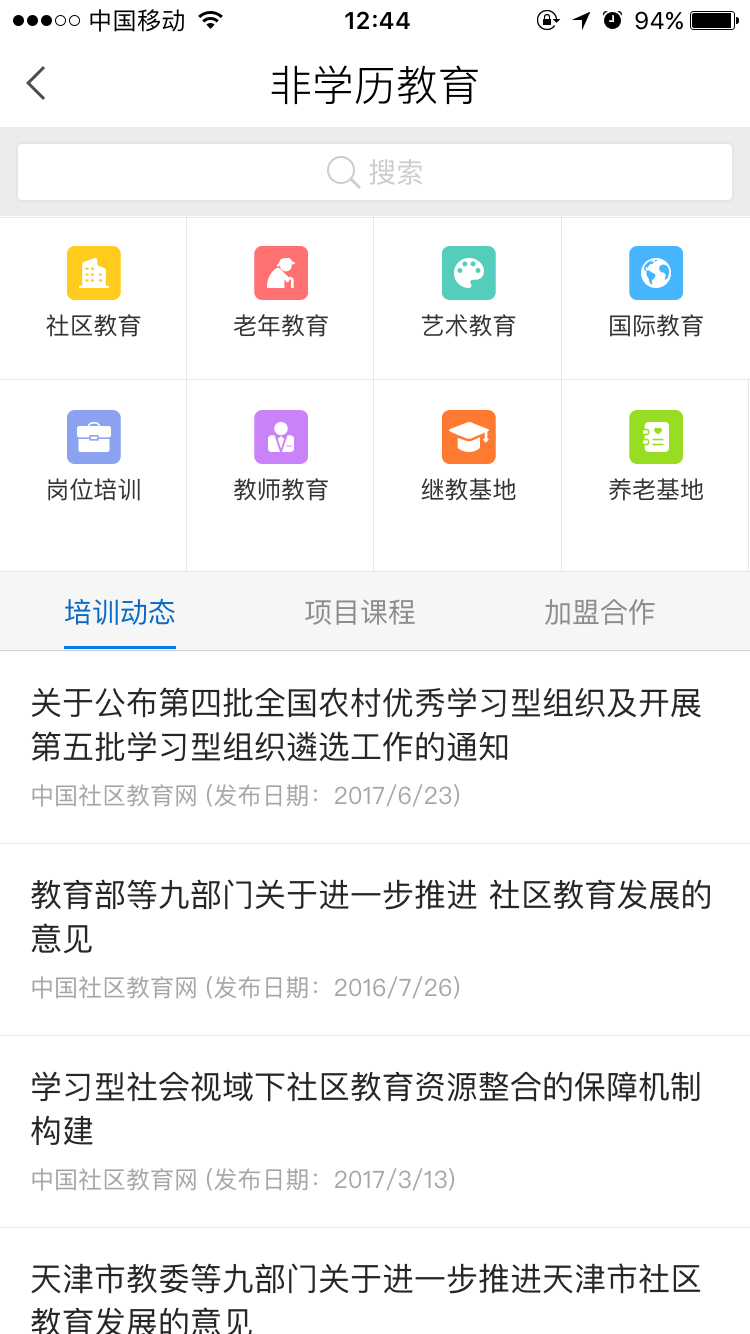
Task: Switch to the 加盟合作 tab
Action: (x=599, y=612)
